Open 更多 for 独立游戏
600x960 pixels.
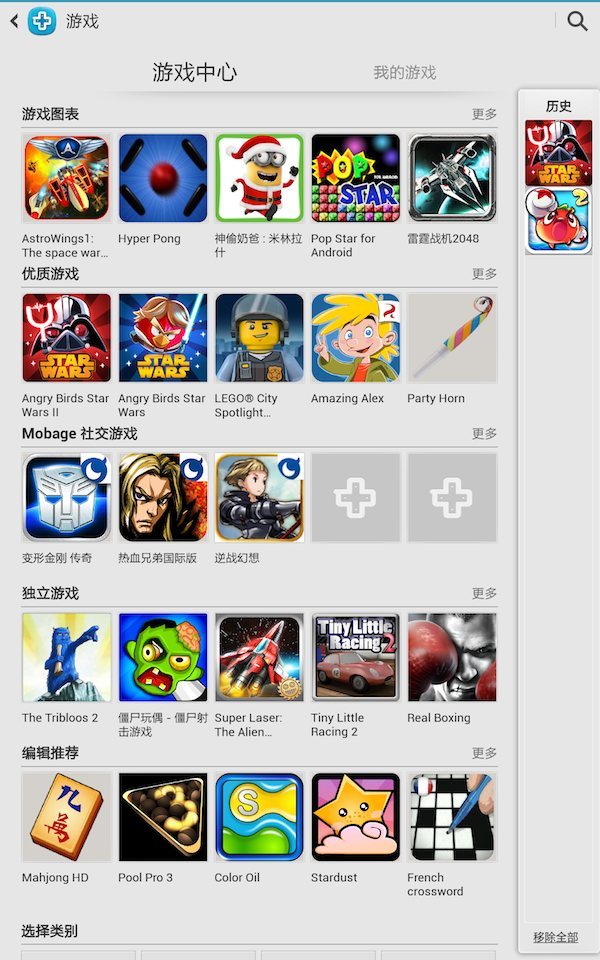tap(484, 594)
